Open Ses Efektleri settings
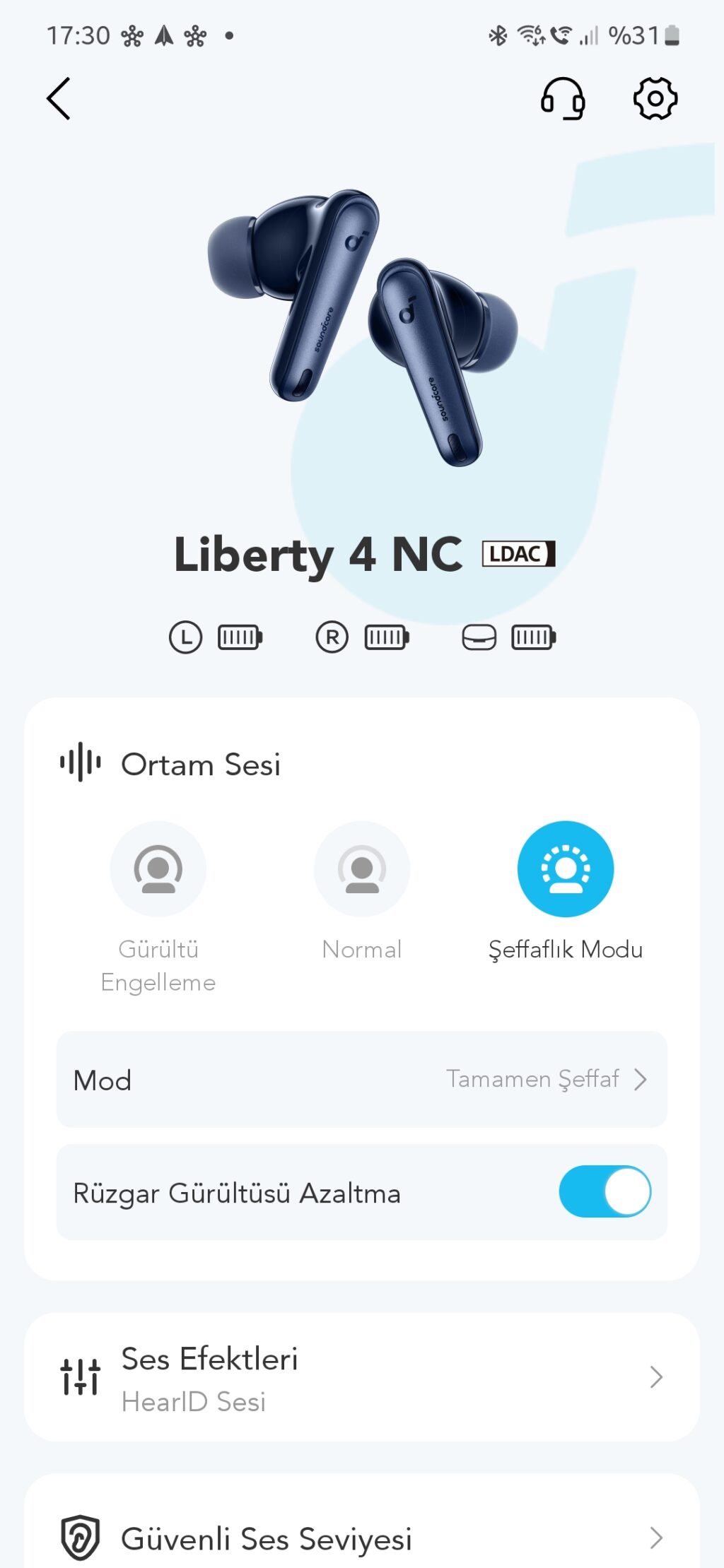Screen dimensions: 724x1568 coord(362,1377)
